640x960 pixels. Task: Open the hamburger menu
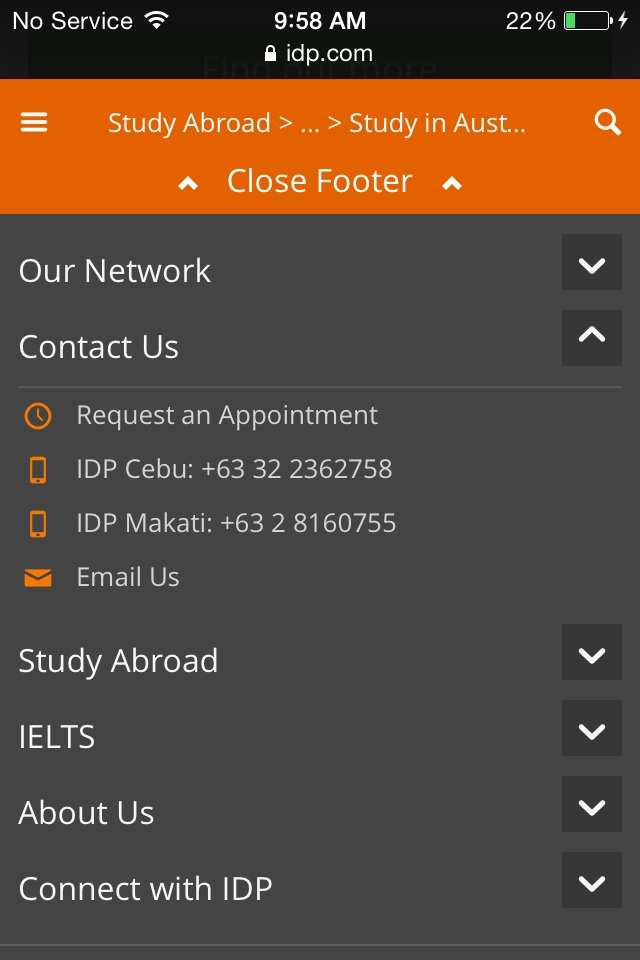point(34,122)
